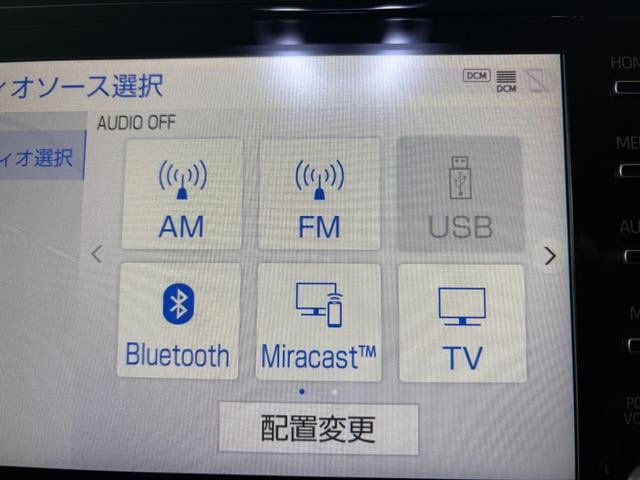Select the AM radio source

coord(181,194)
